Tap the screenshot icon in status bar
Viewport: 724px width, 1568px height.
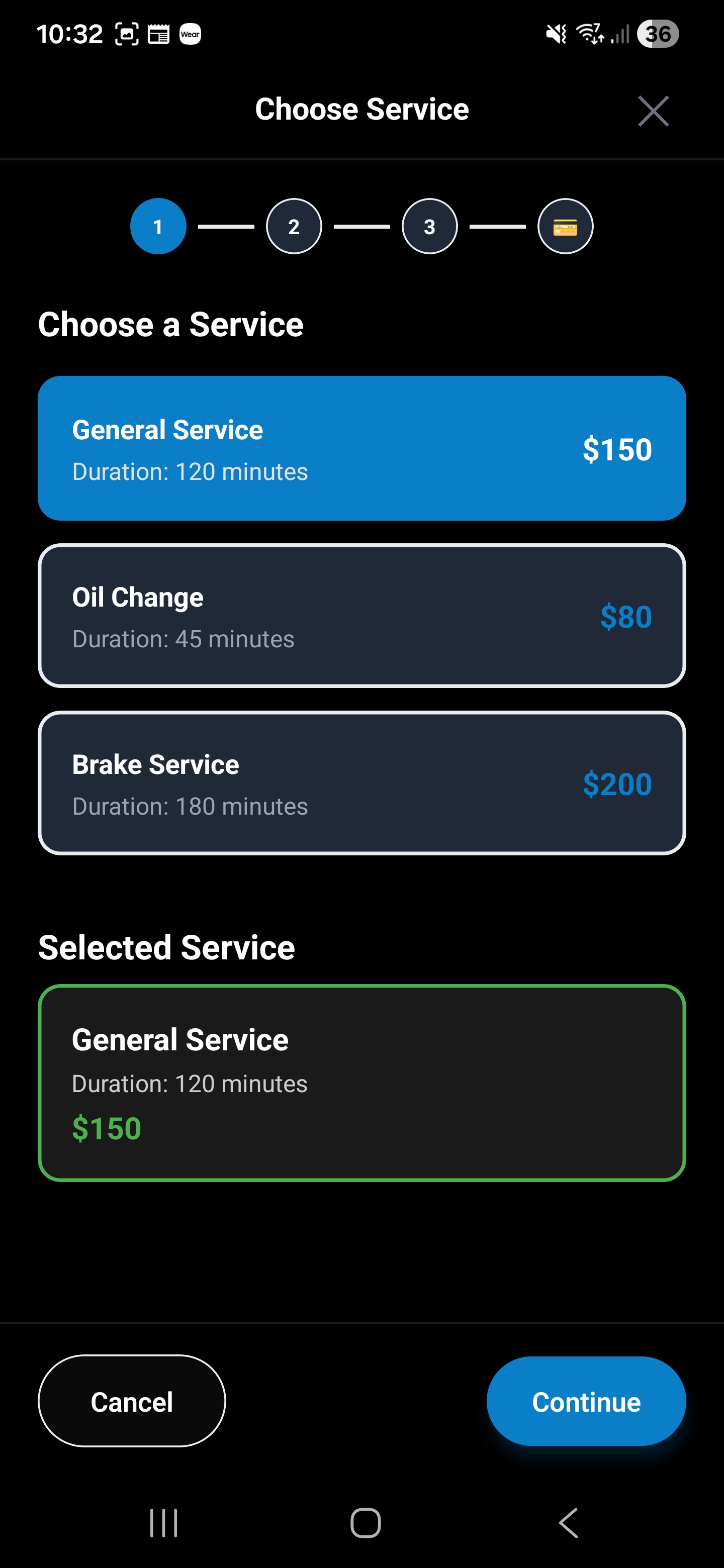click(x=126, y=34)
